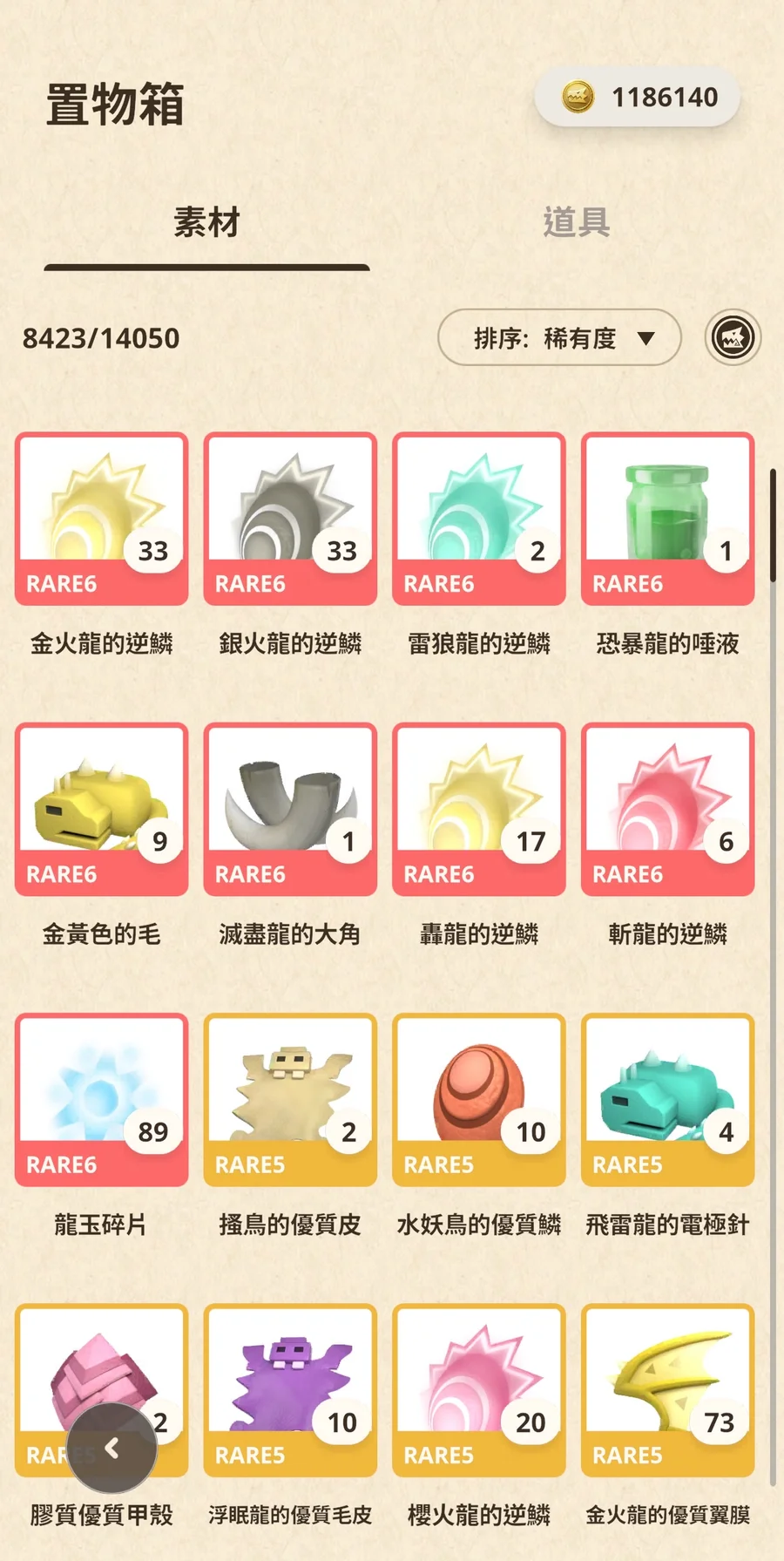Click the scrollbar on the right edge

pos(774,523)
